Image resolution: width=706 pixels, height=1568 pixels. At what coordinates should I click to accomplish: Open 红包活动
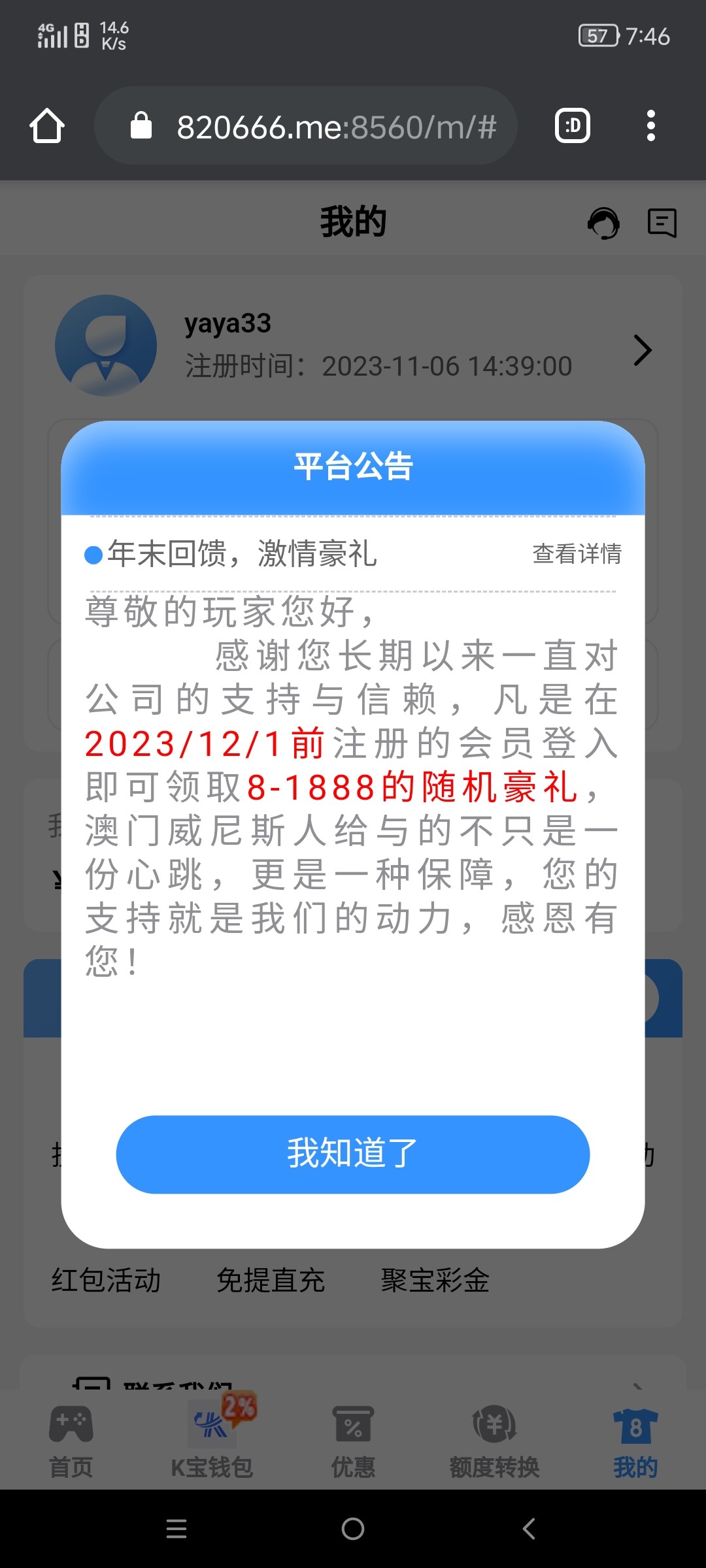106,1281
